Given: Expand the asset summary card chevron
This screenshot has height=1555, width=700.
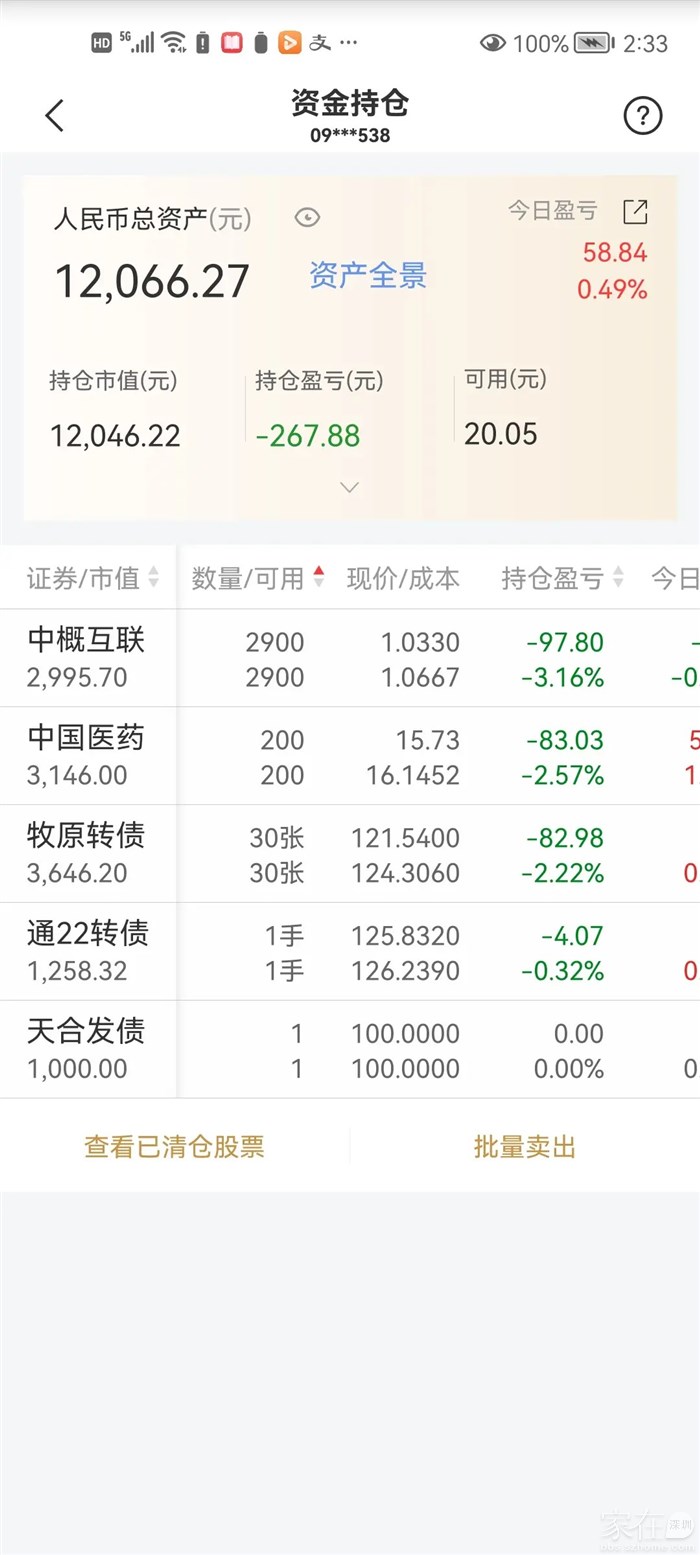Looking at the screenshot, I should pyautogui.click(x=349, y=488).
